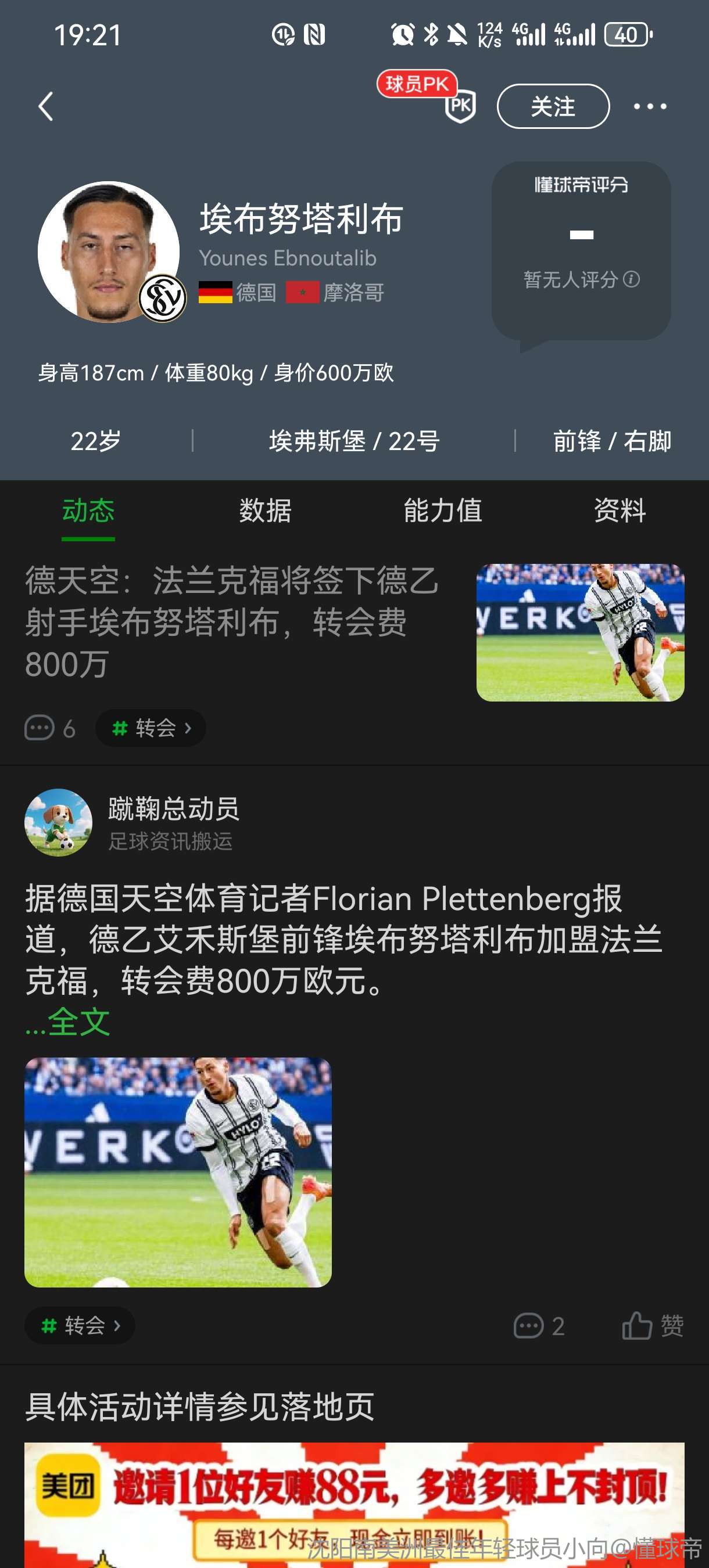Viewport: 709px width, 1568px height.
Task: Like 蹴鞠总动员's post with 赞
Action: click(x=653, y=1325)
